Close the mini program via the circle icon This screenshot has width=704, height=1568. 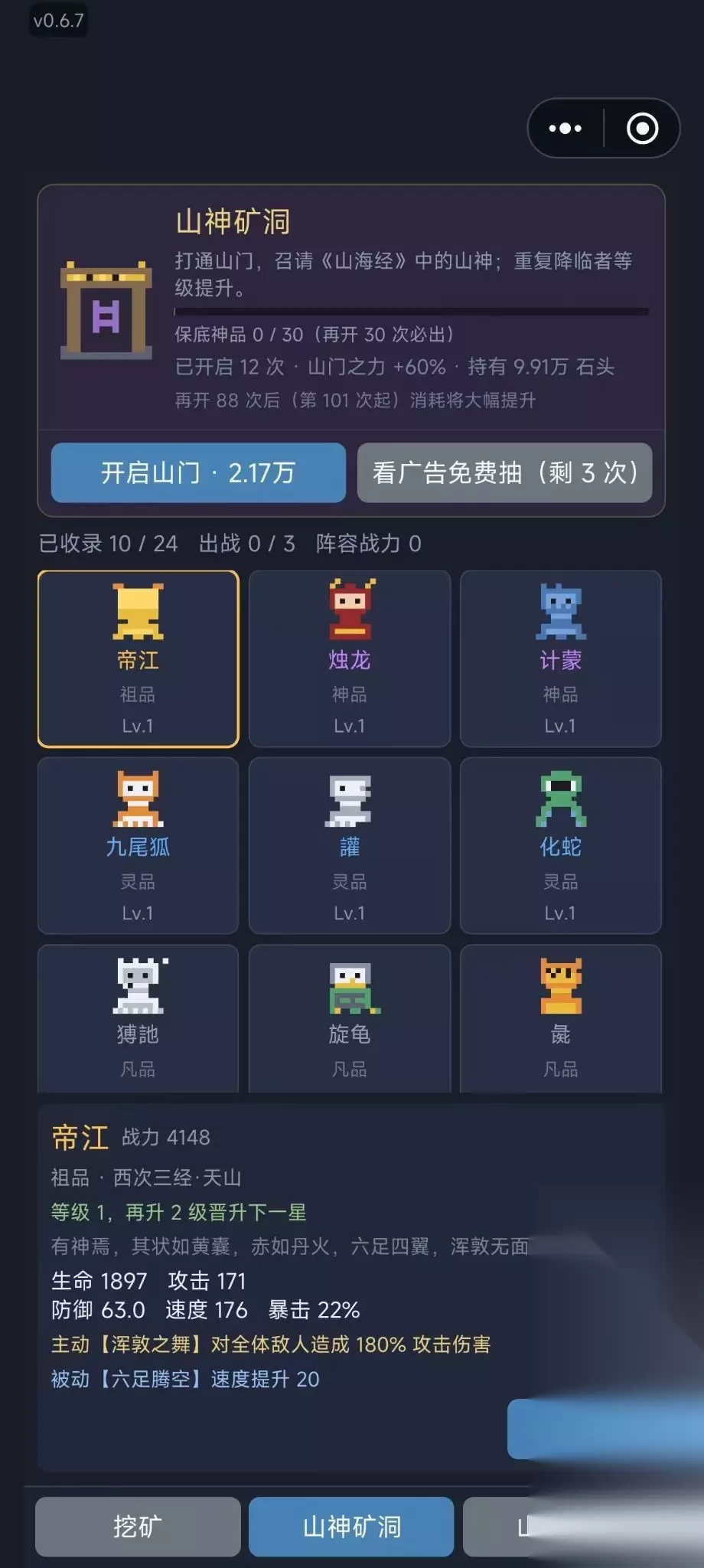coord(642,129)
